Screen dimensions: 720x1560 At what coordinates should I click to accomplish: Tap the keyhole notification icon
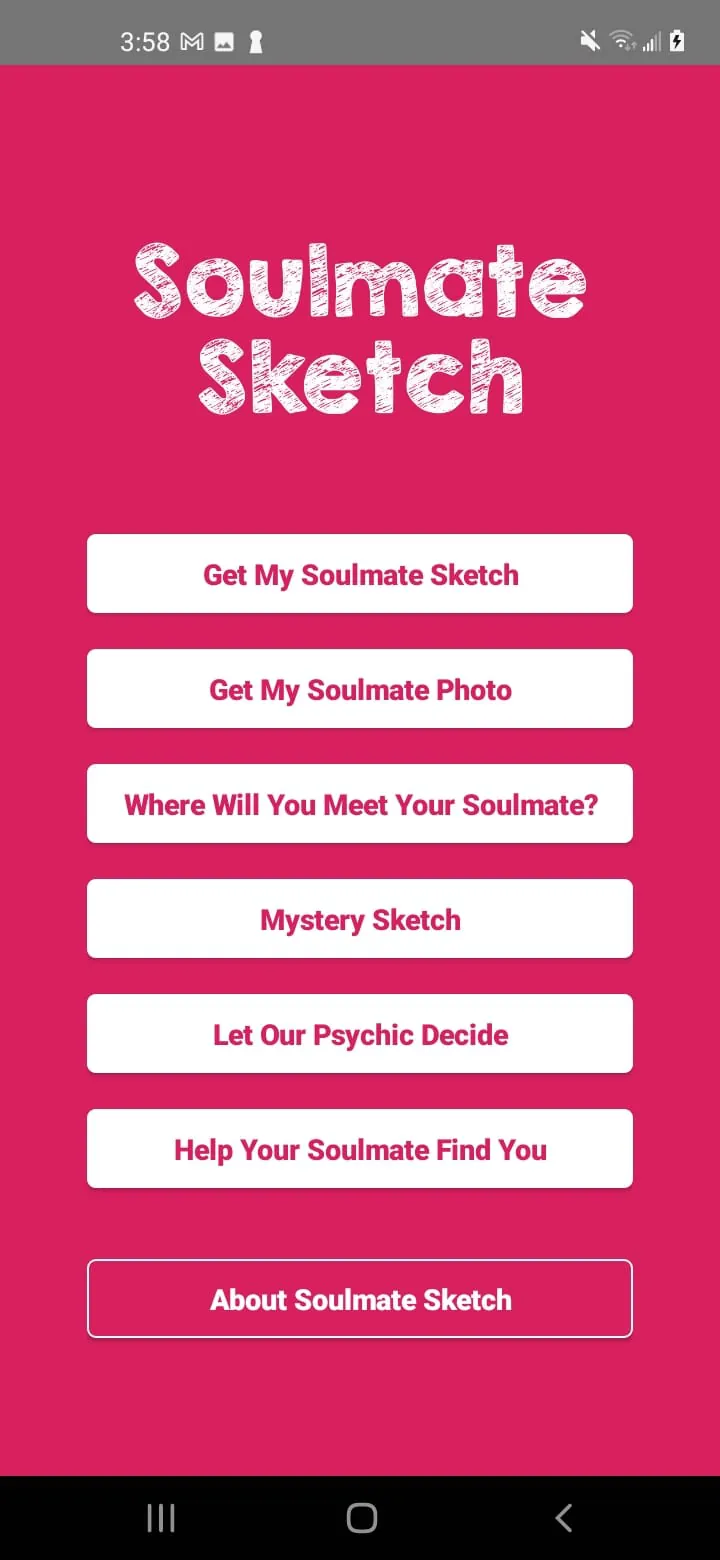pos(255,41)
